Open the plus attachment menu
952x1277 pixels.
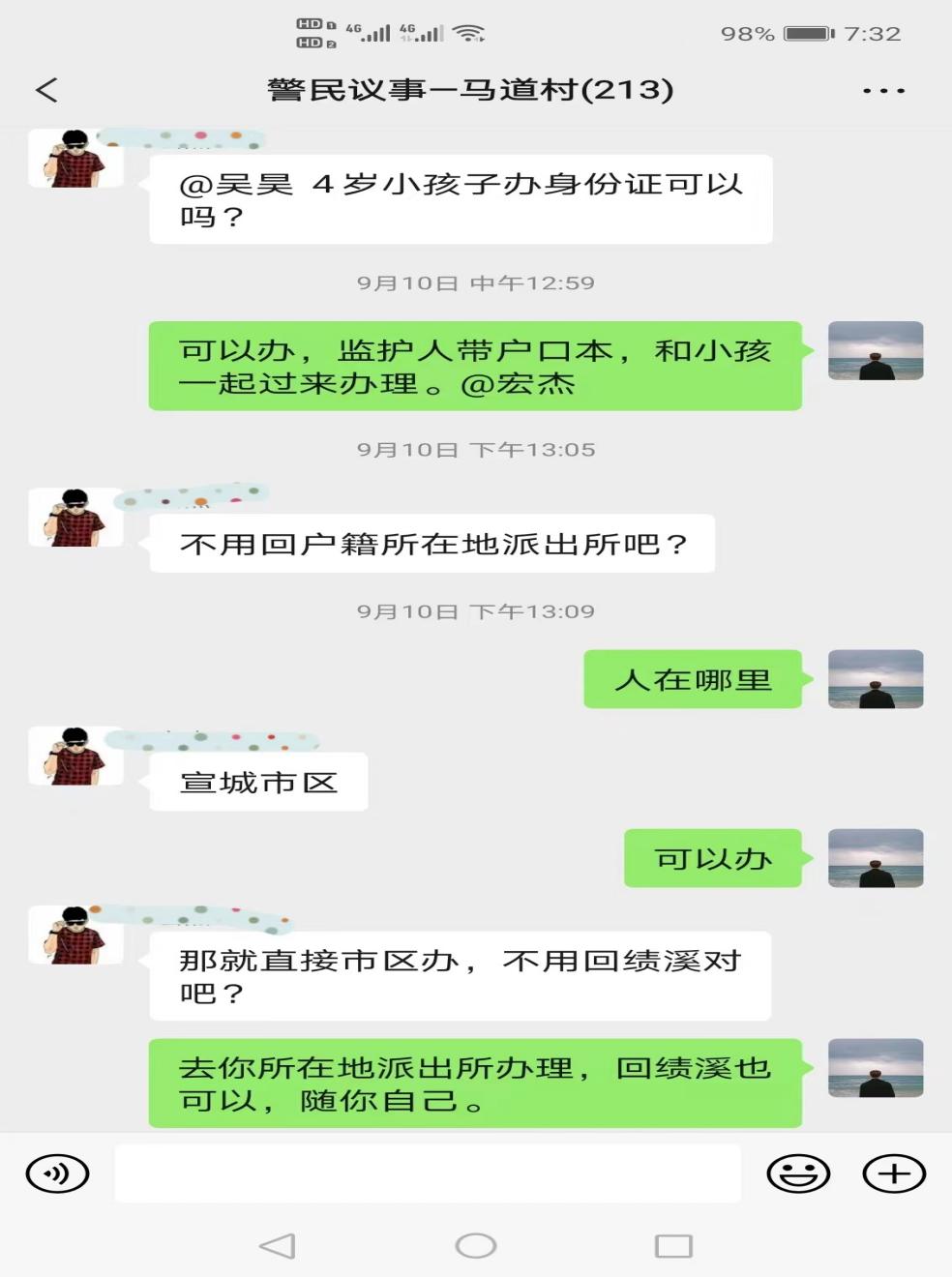(893, 1174)
